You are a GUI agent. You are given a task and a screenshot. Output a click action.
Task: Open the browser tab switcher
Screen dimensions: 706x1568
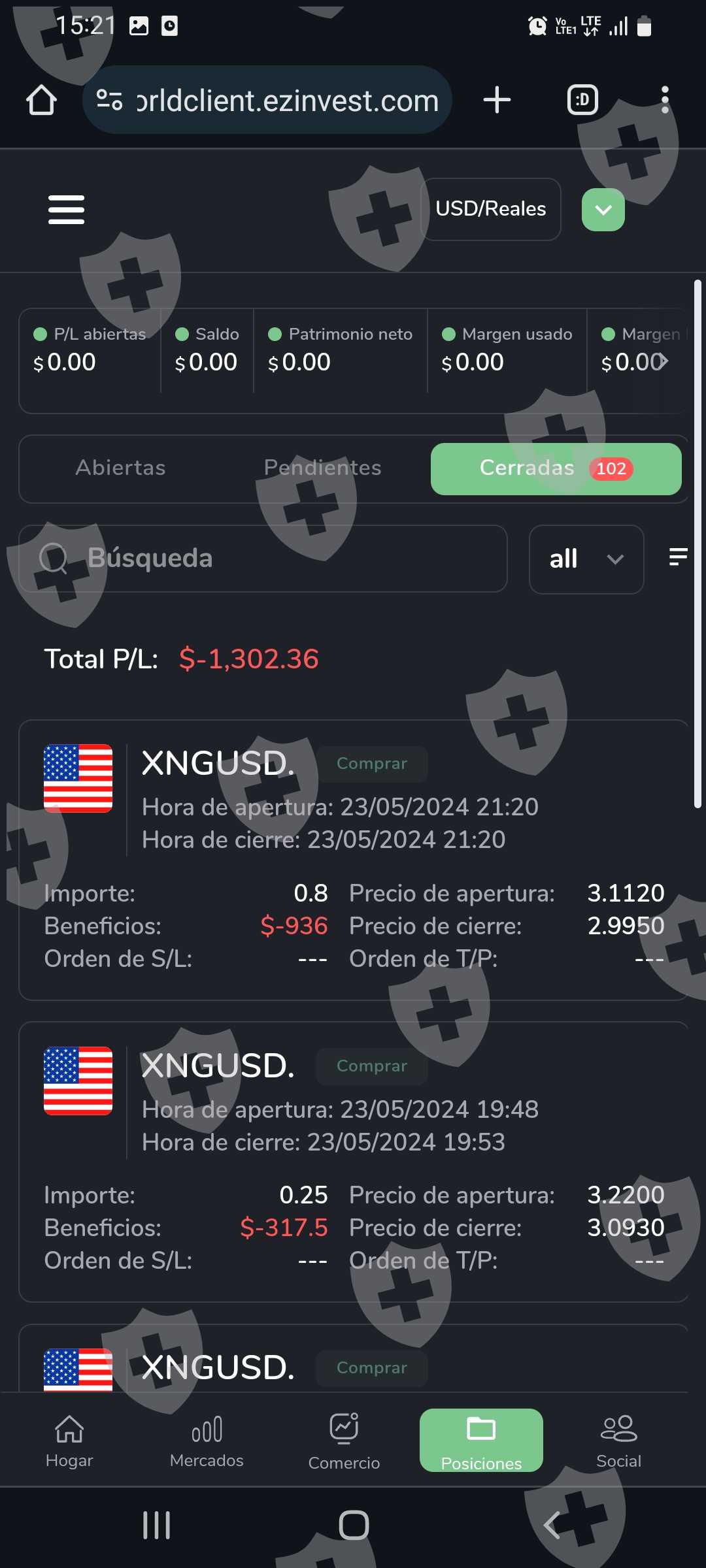582,101
